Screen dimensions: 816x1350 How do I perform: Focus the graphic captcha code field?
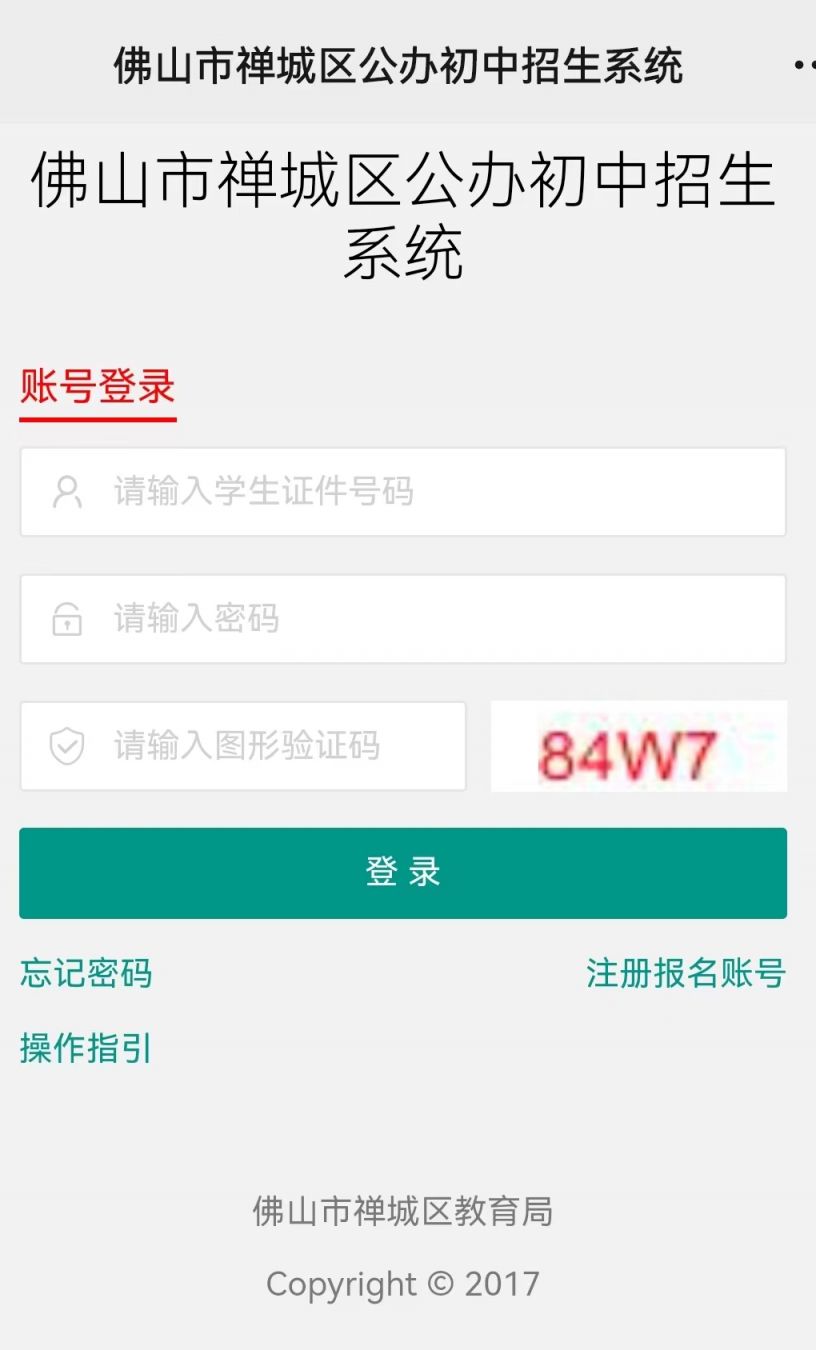pyautogui.click(x=243, y=746)
